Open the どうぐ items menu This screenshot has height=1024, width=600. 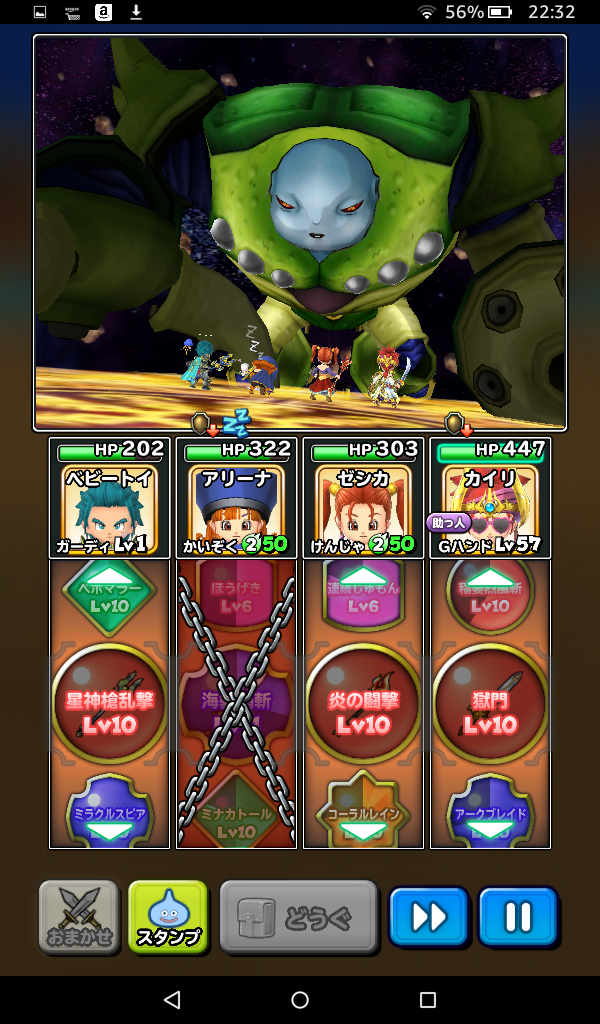(x=299, y=916)
